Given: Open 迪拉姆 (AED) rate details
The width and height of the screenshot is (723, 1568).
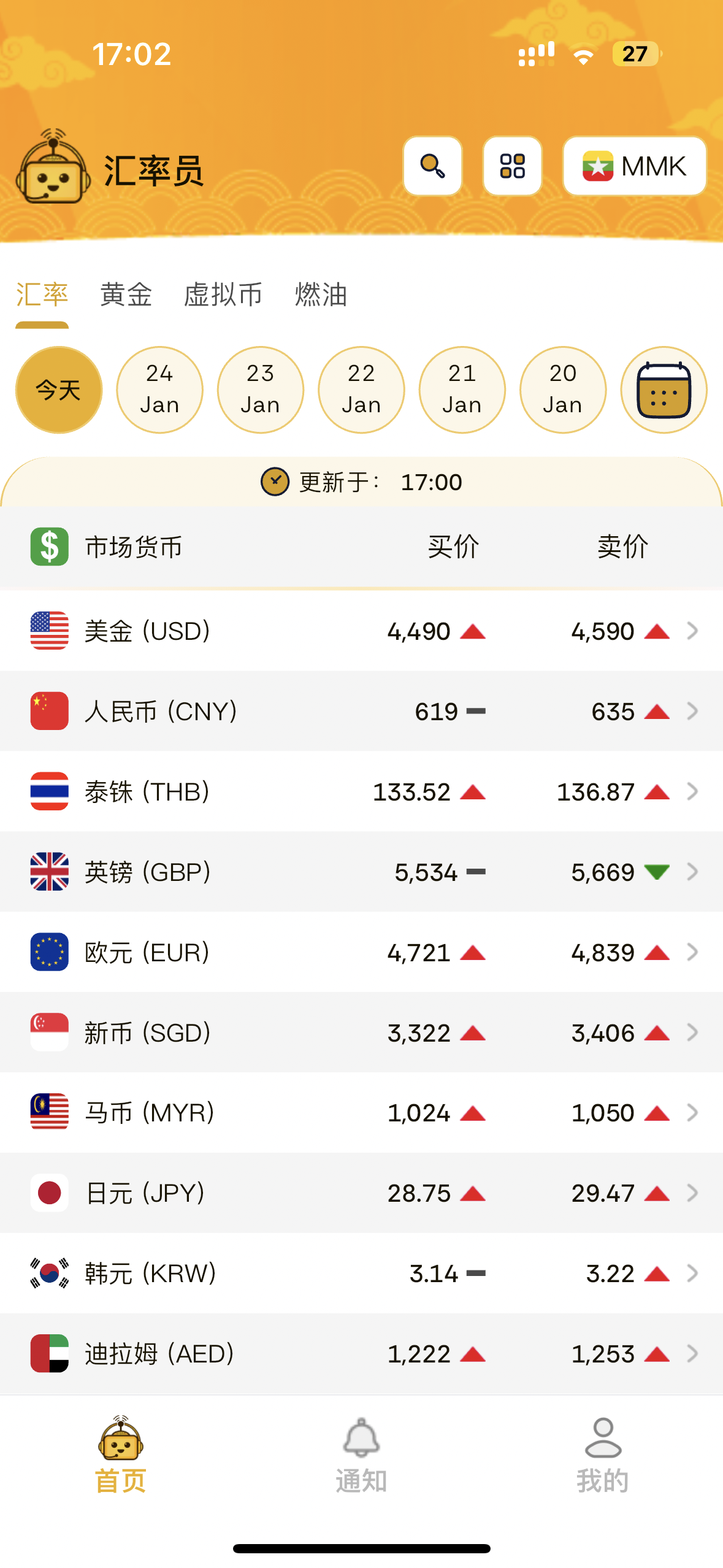Looking at the screenshot, I should pos(361,1354).
